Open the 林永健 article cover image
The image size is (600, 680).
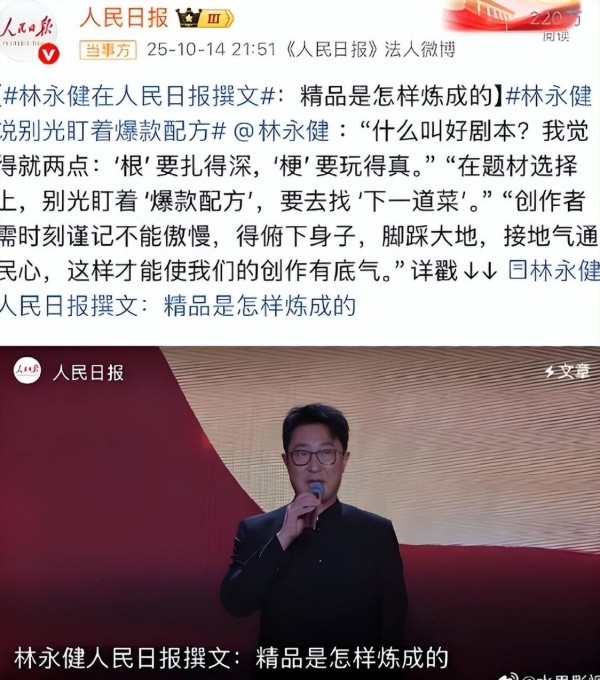pos(300,500)
